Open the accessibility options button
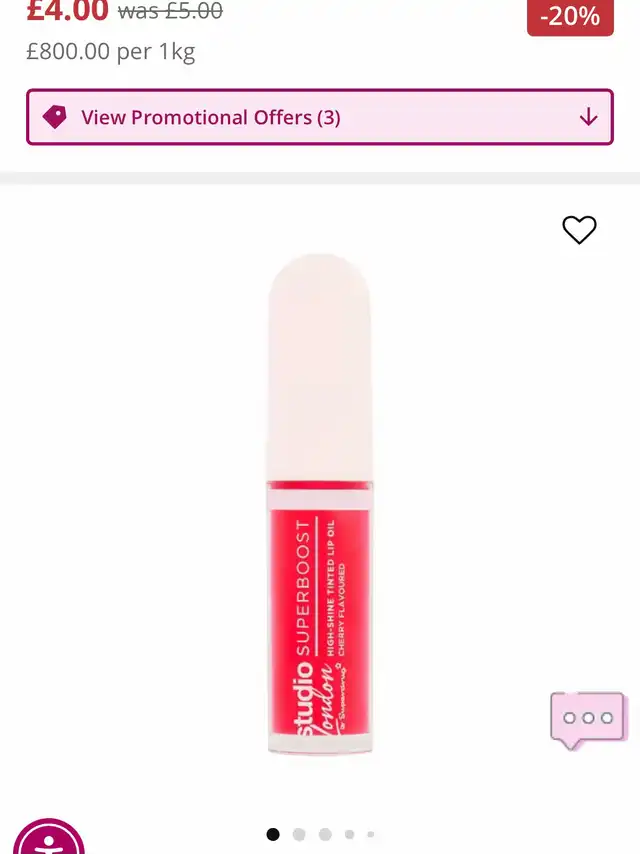Screen dimensions: 640x854 click(x=48, y=838)
